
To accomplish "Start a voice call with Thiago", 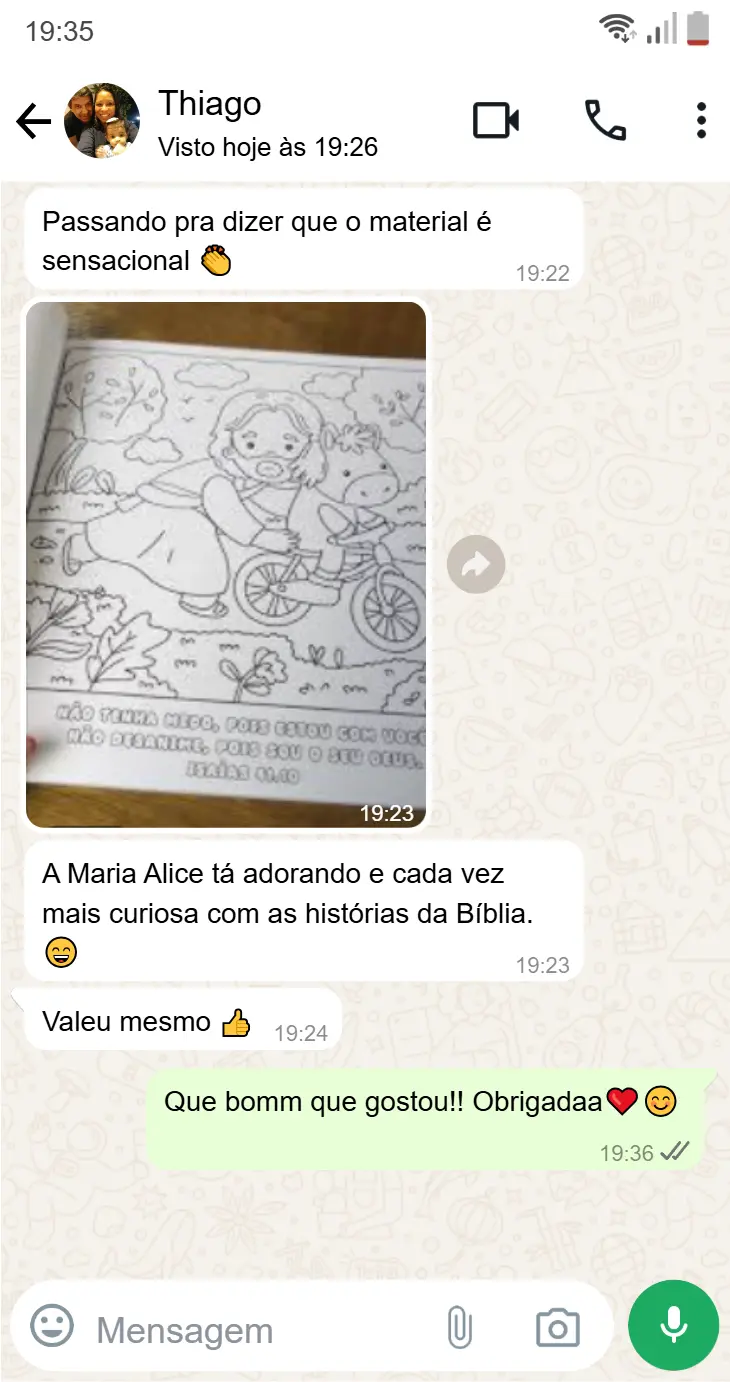I will 605,121.
